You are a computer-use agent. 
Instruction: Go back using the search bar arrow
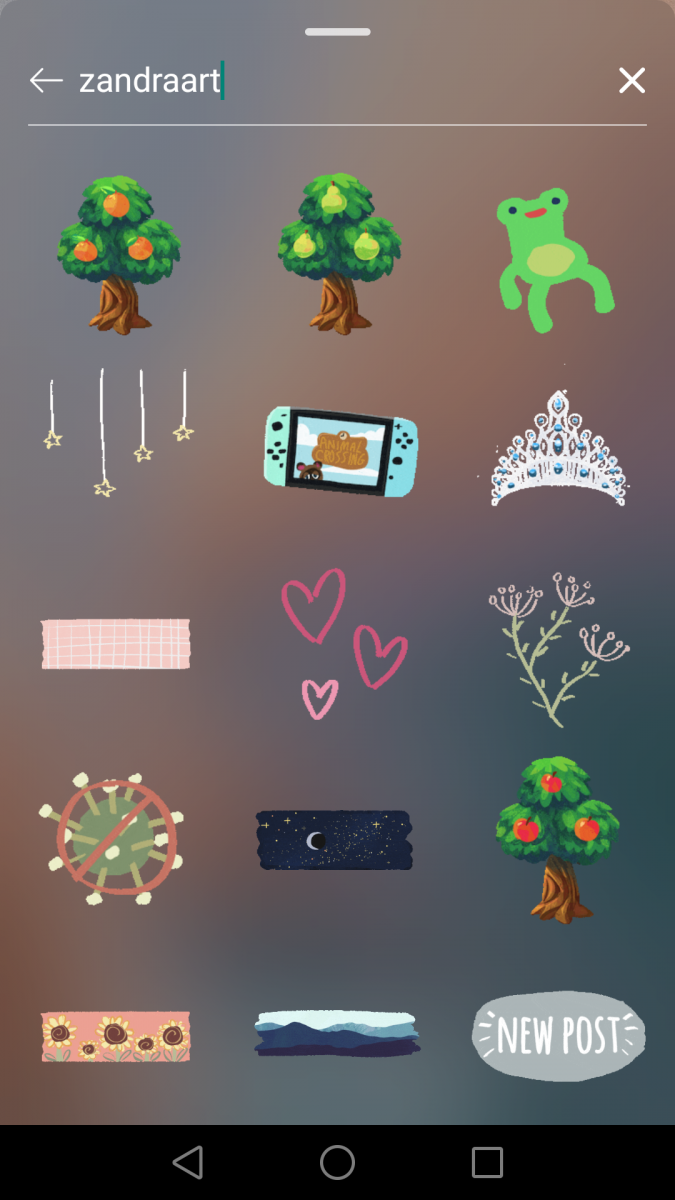[x=46, y=81]
